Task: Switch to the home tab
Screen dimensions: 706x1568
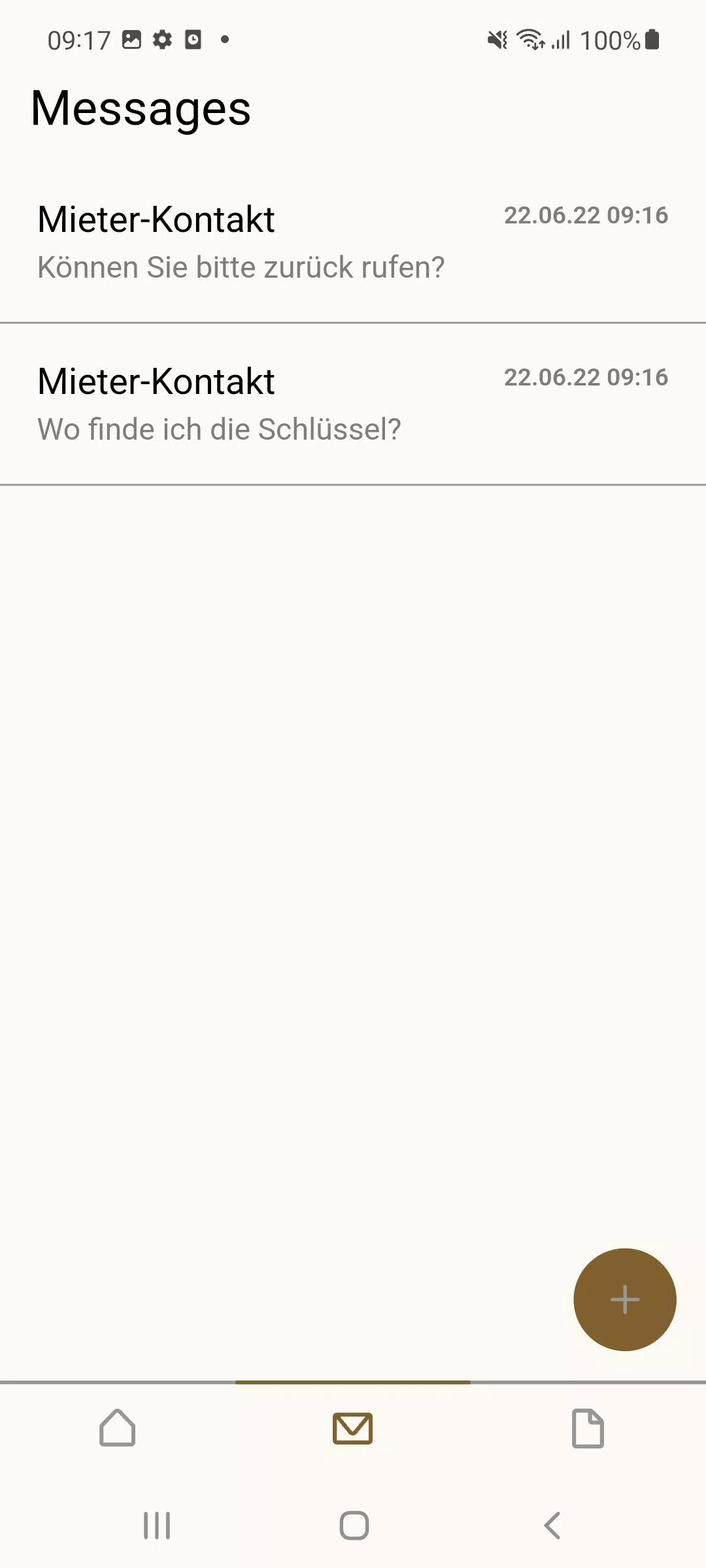Action: [x=118, y=1428]
